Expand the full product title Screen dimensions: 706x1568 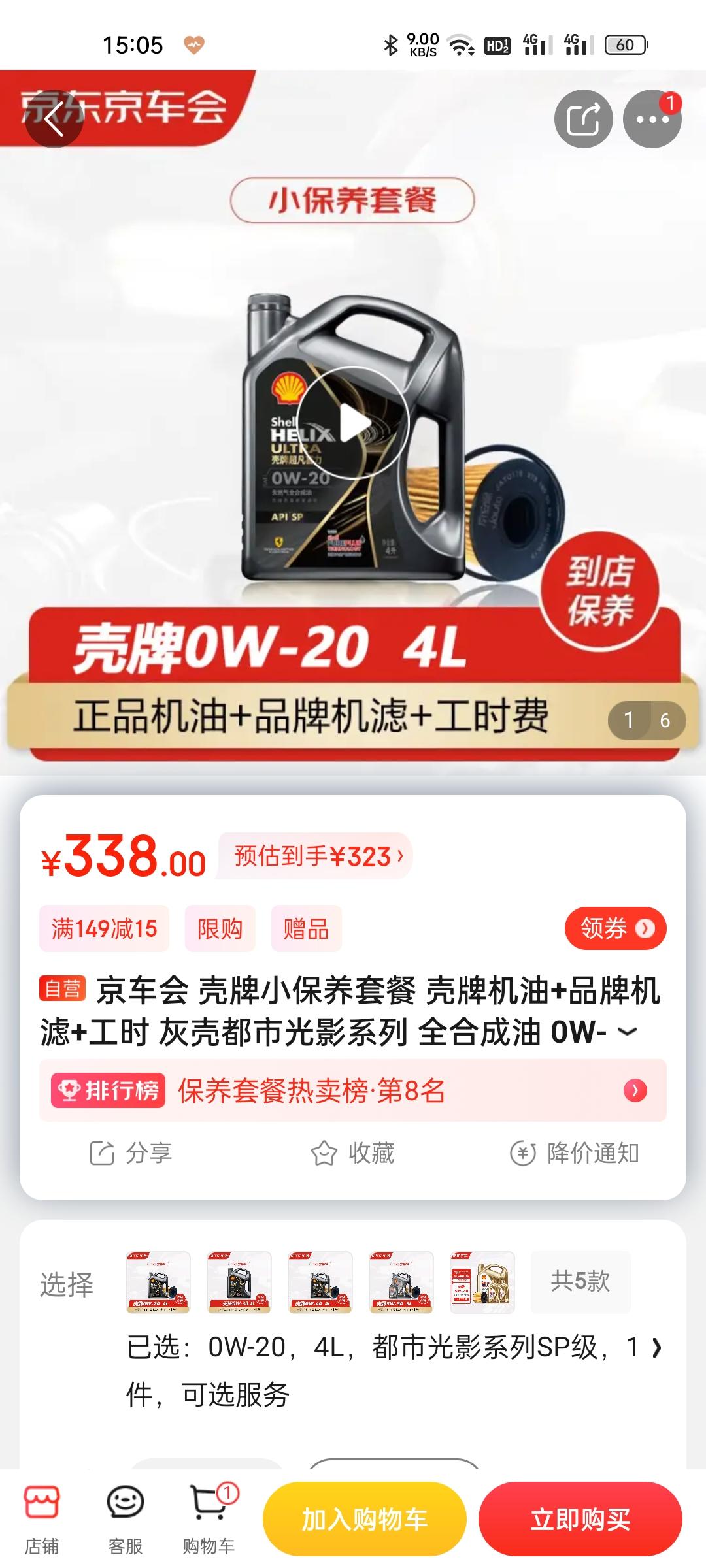pyautogui.click(x=628, y=1032)
